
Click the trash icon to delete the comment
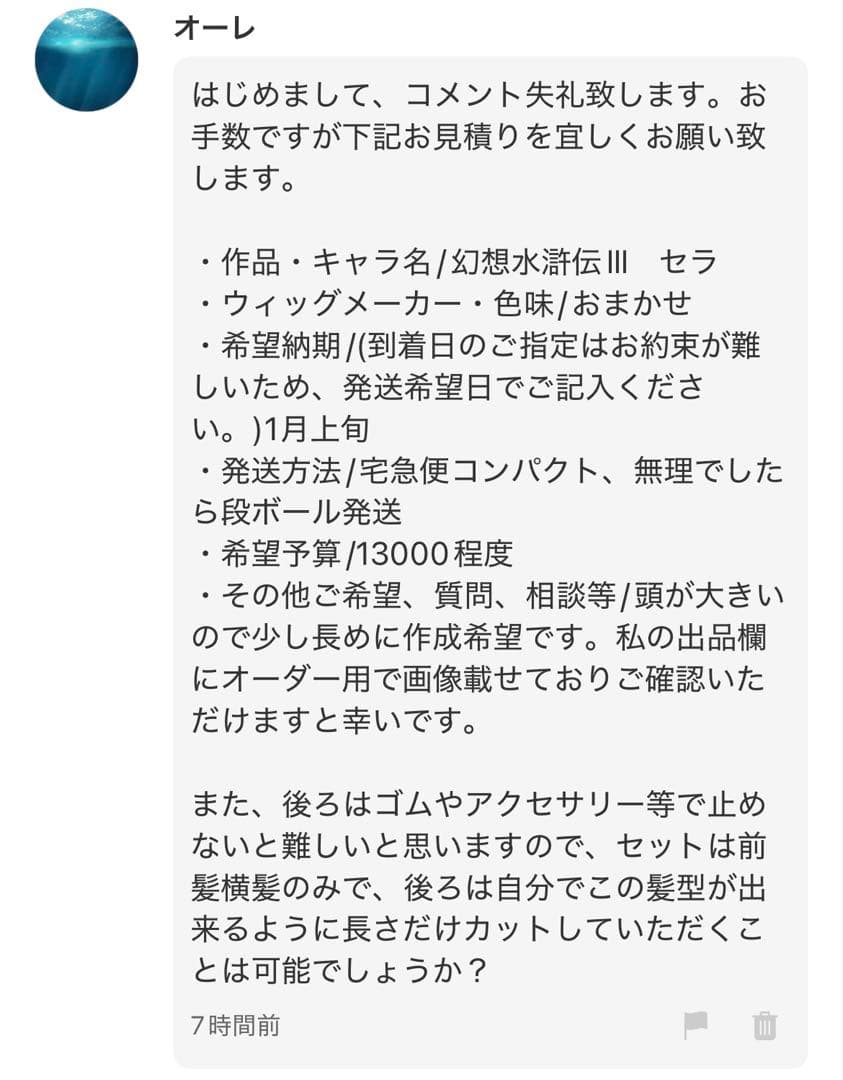[x=763, y=1025]
